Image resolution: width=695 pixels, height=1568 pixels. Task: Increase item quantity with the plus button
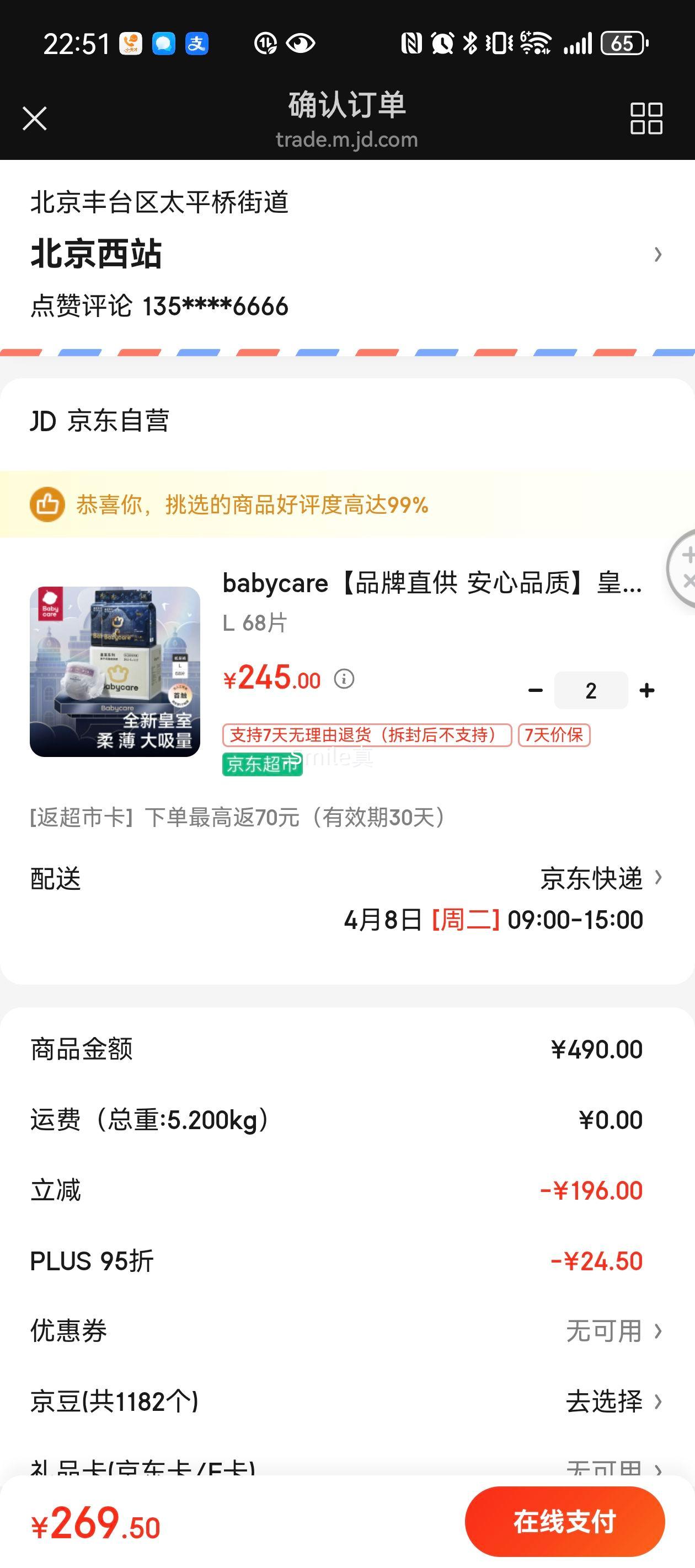tap(646, 690)
